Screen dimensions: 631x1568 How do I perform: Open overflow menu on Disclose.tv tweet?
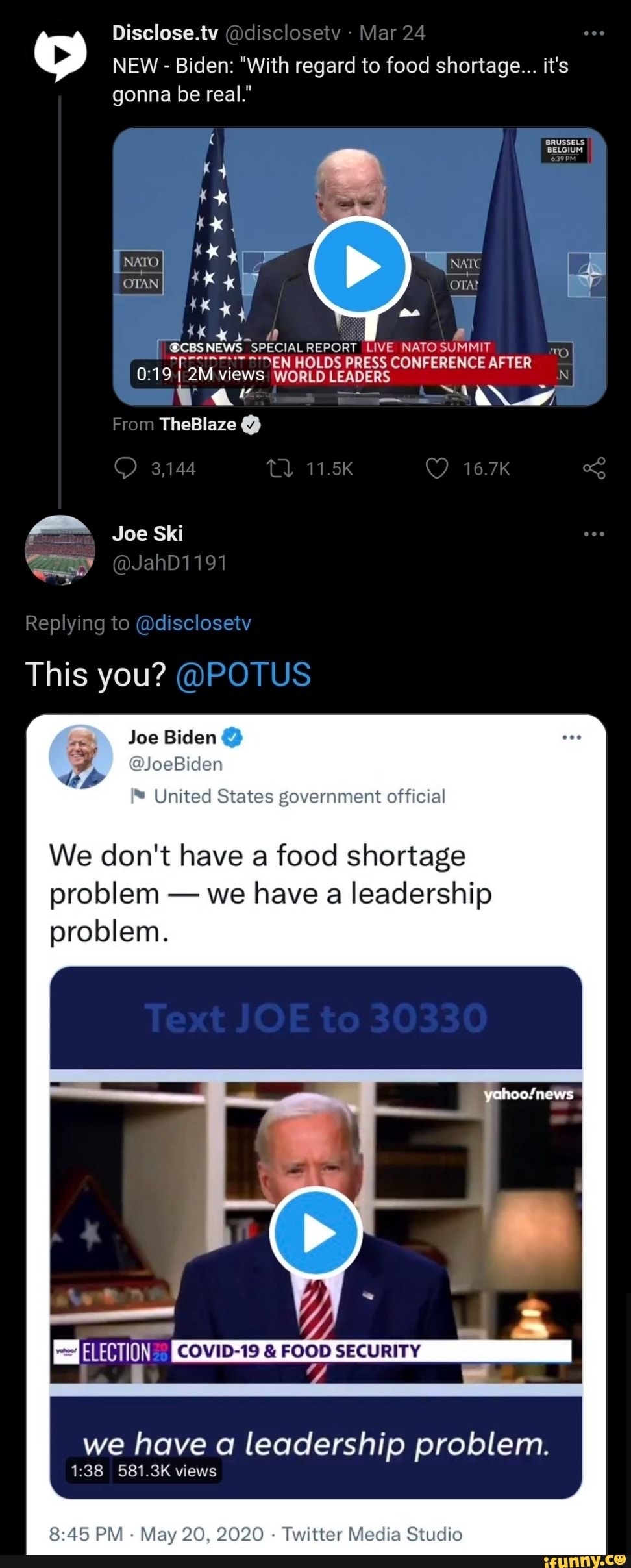pyautogui.click(x=594, y=33)
